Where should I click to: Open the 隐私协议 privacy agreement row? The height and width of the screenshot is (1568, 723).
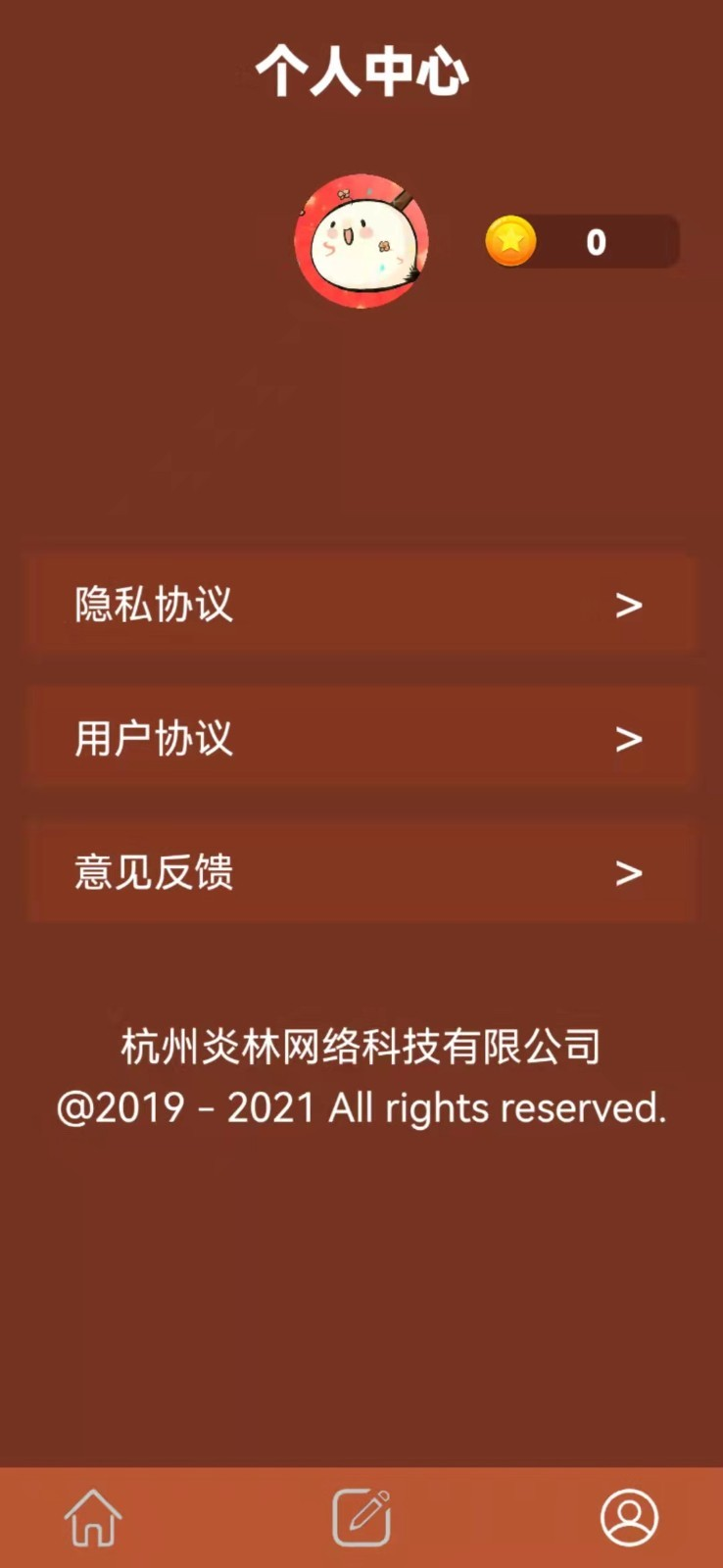pos(361,604)
